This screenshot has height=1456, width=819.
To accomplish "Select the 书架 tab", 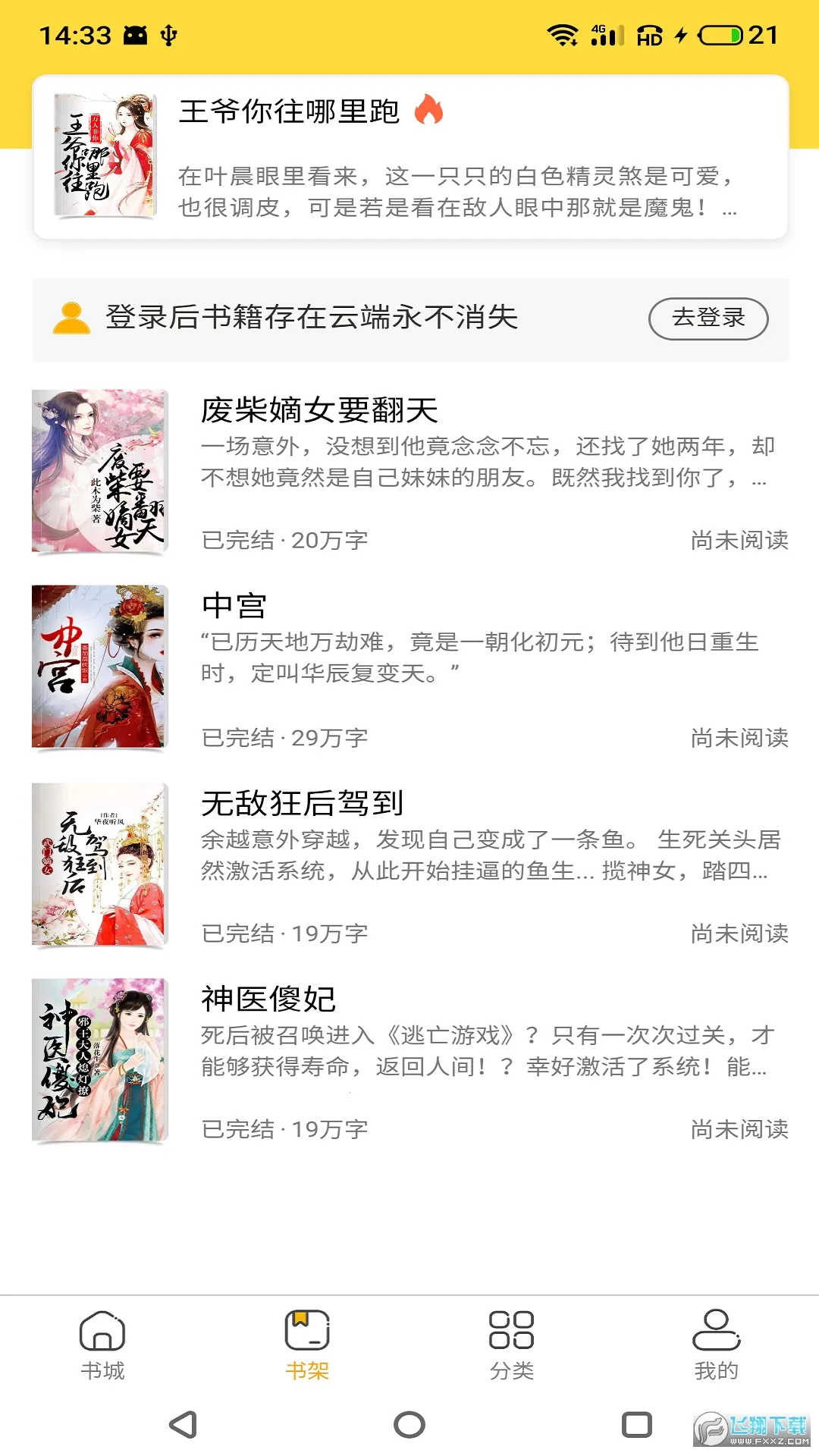I will click(x=307, y=1345).
